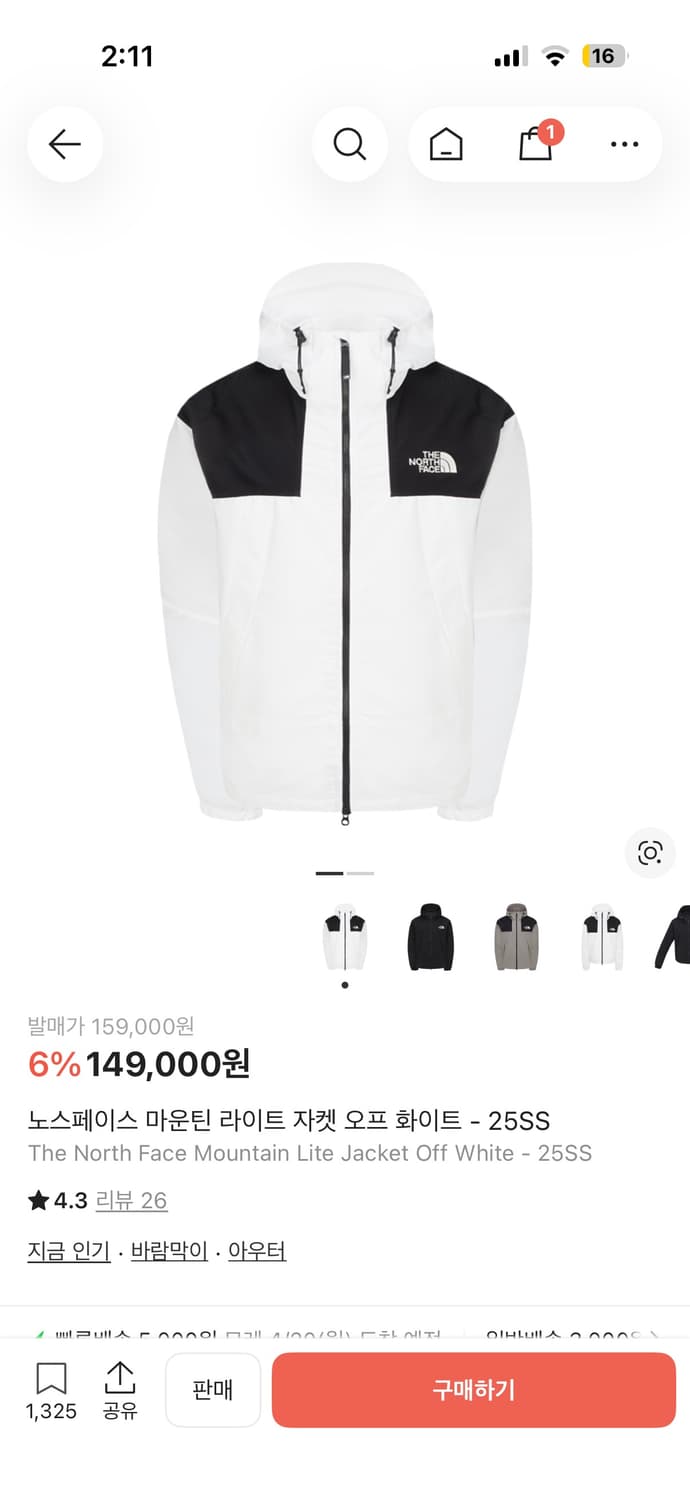Open the search magnifier
Screen dimensions: 690x1500
coord(349,145)
